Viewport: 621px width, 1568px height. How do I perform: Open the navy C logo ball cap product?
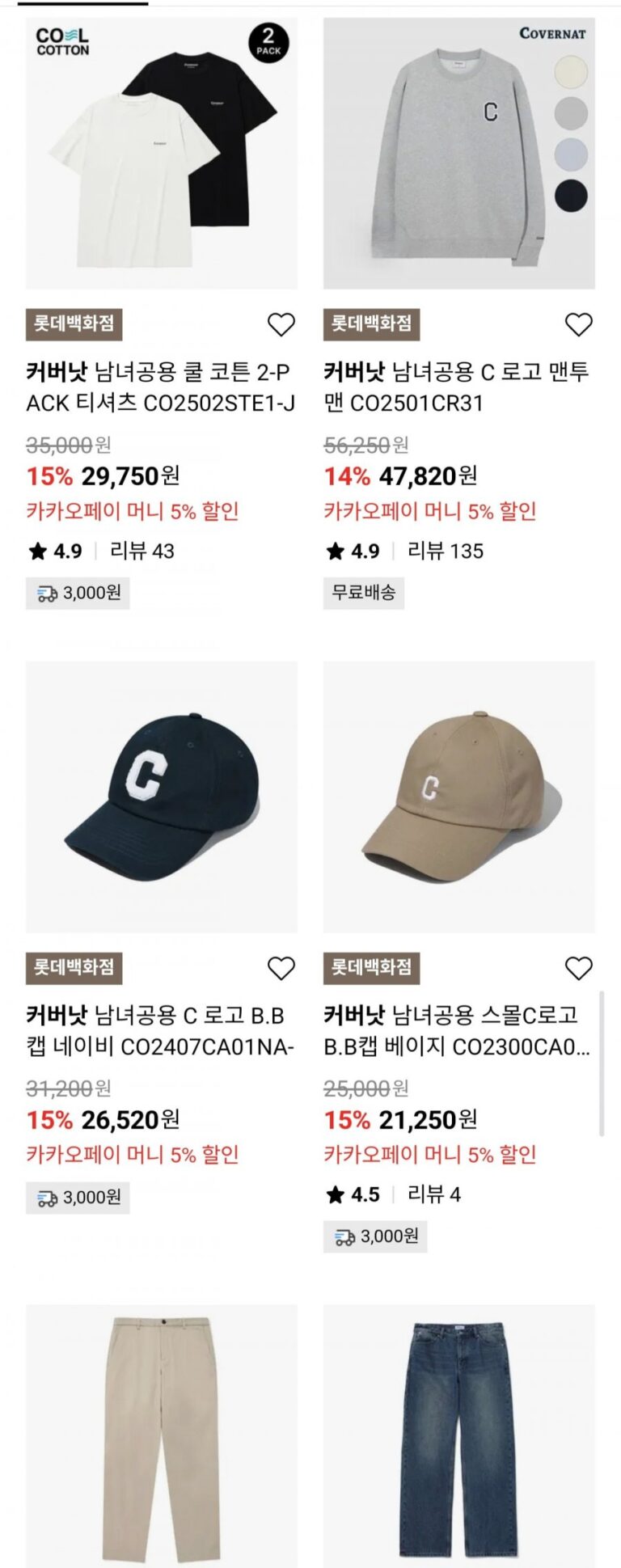pos(161,797)
